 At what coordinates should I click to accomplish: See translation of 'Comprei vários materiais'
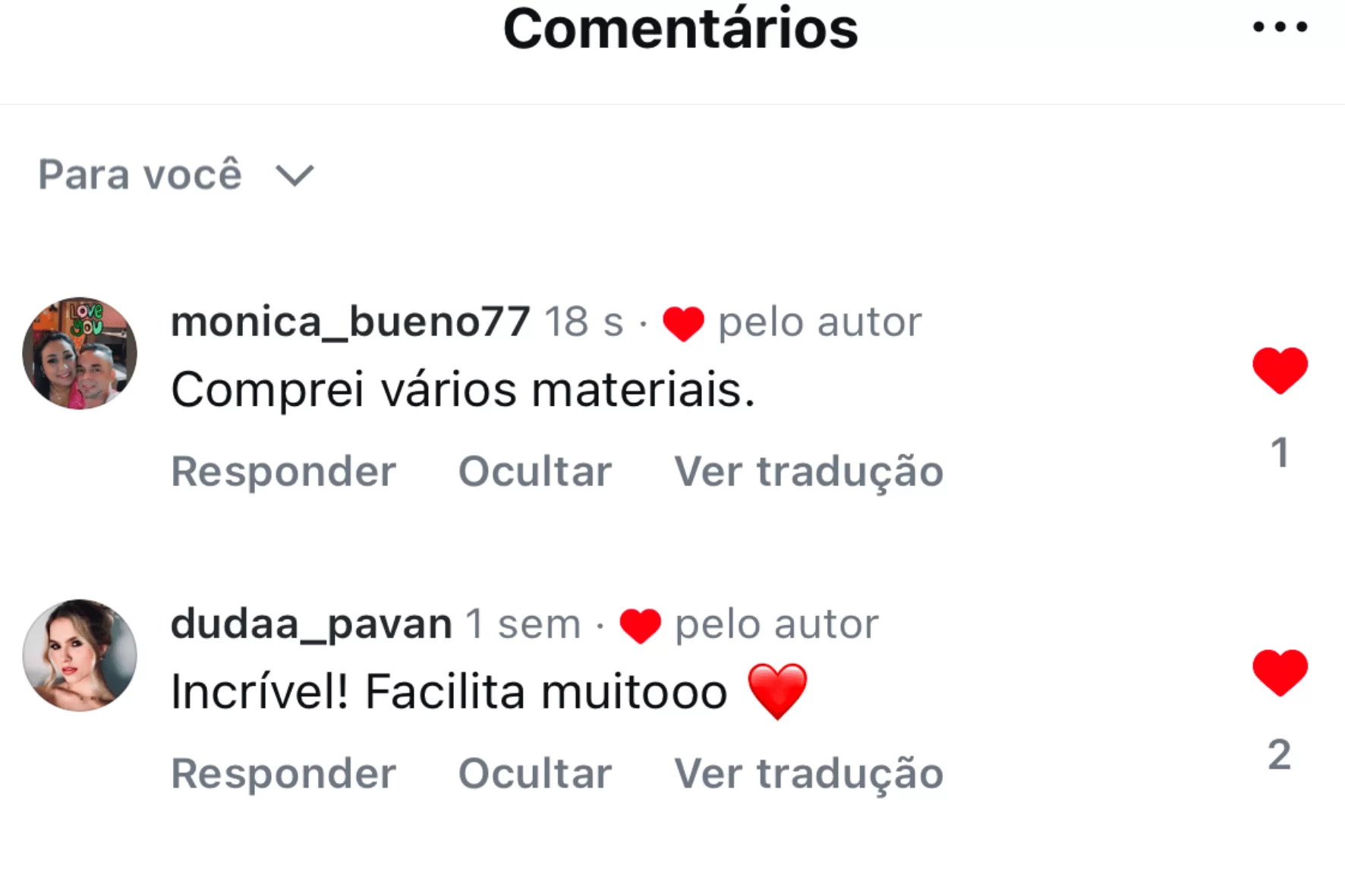click(808, 471)
